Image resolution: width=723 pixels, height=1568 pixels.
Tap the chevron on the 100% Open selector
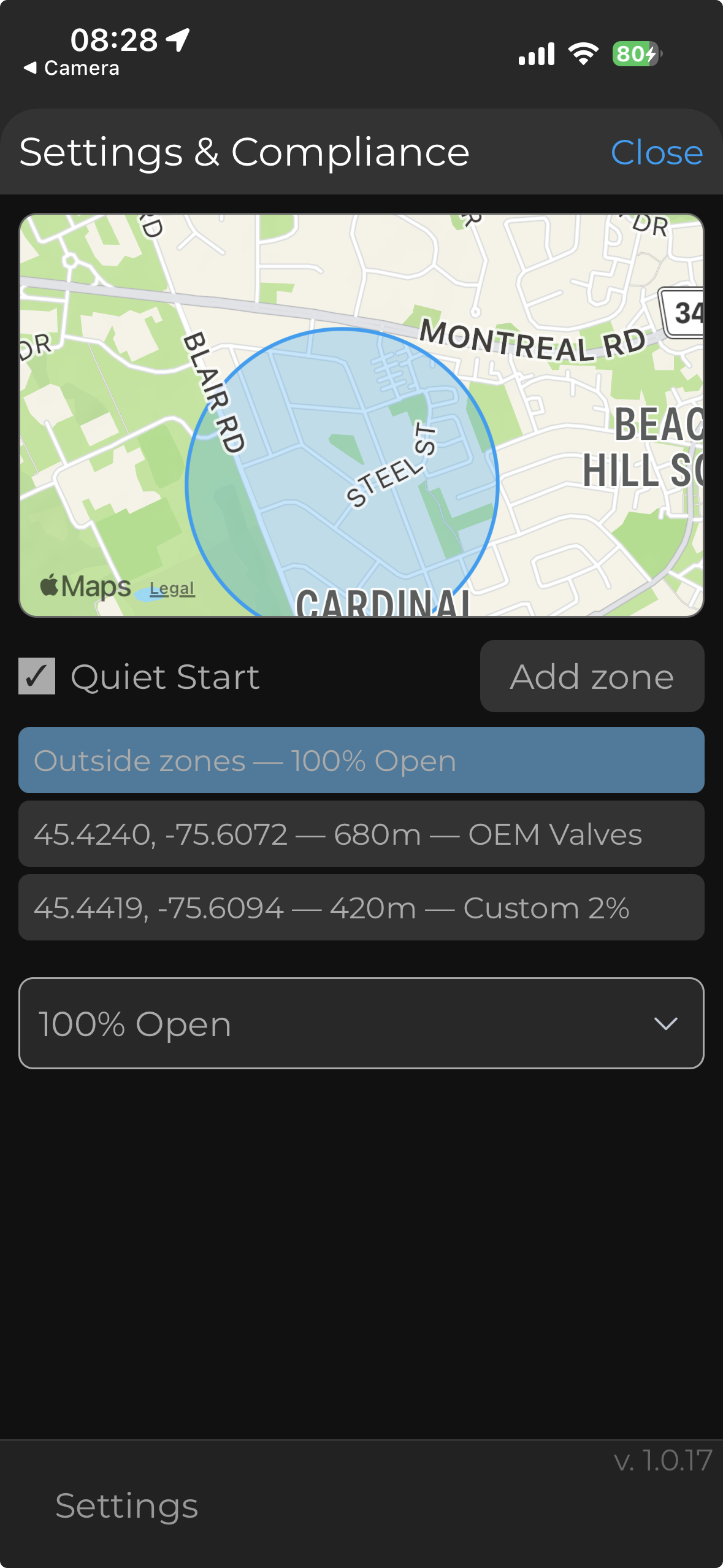click(666, 1023)
